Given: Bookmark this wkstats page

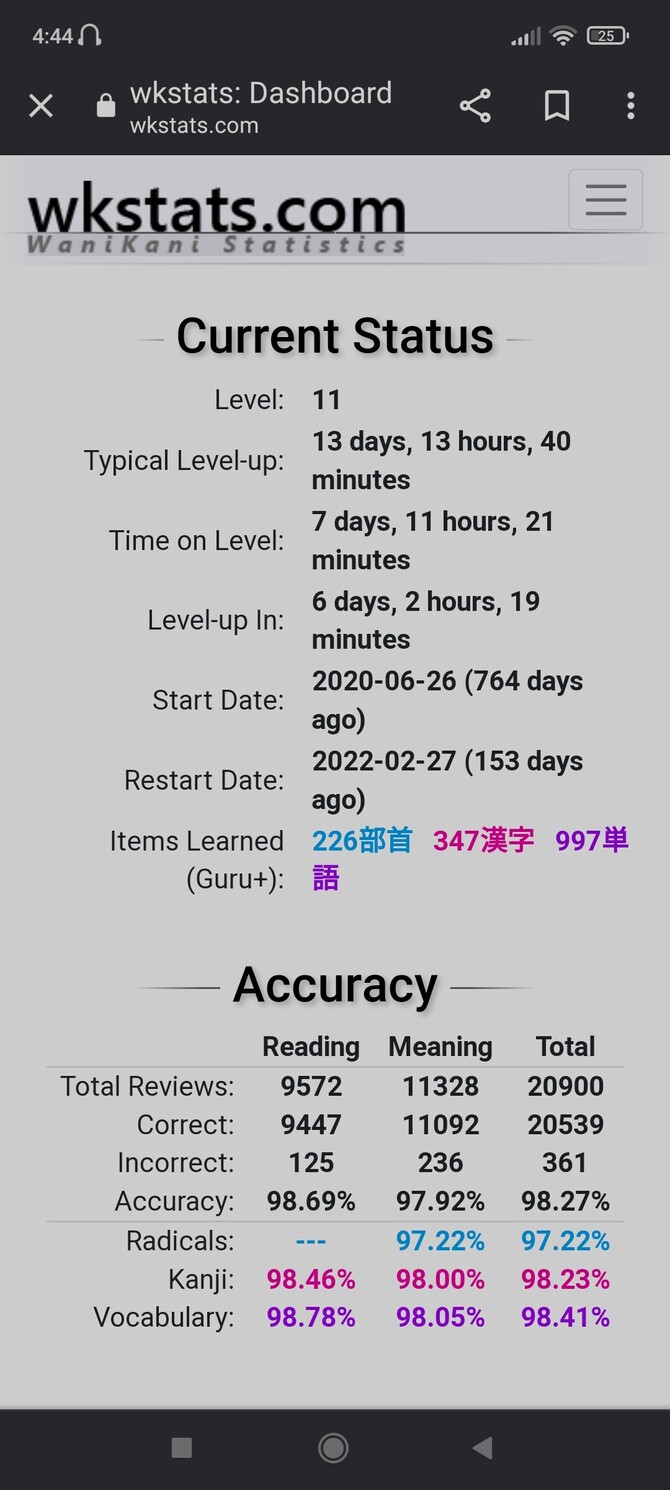Looking at the screenshot, I should (x=557, y=106).
